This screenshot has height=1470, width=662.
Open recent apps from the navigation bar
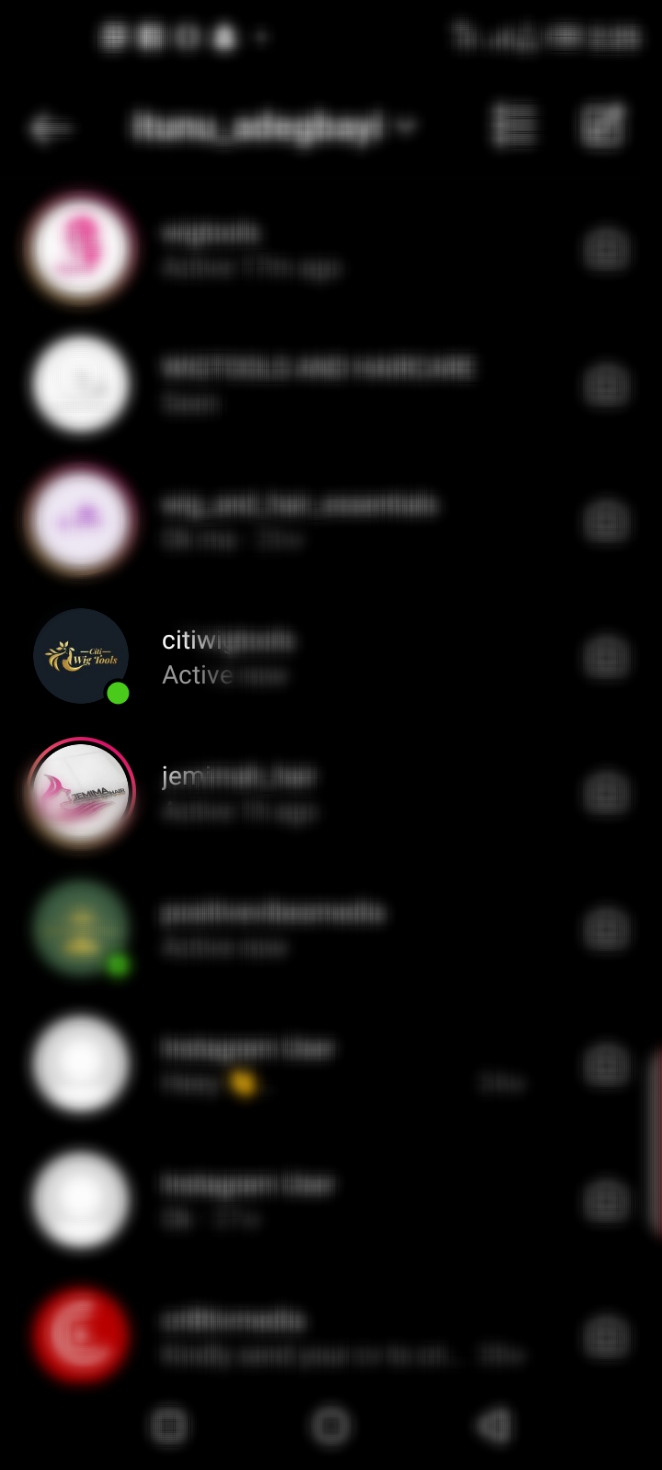[169, 1425]
